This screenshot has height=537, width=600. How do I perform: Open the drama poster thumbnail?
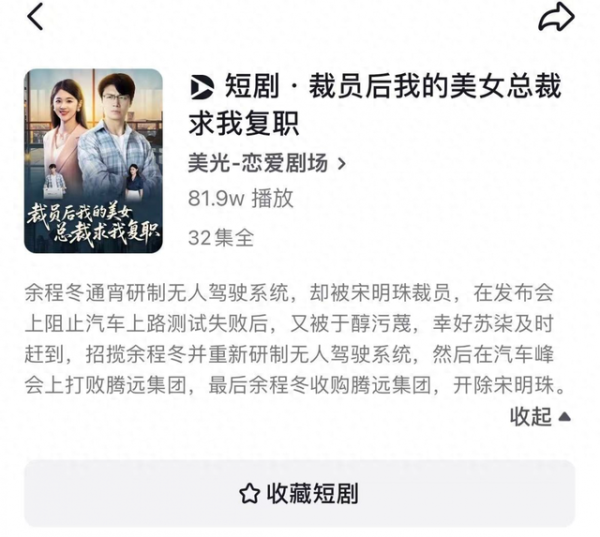pyautogui.click(x=93, y=160)
